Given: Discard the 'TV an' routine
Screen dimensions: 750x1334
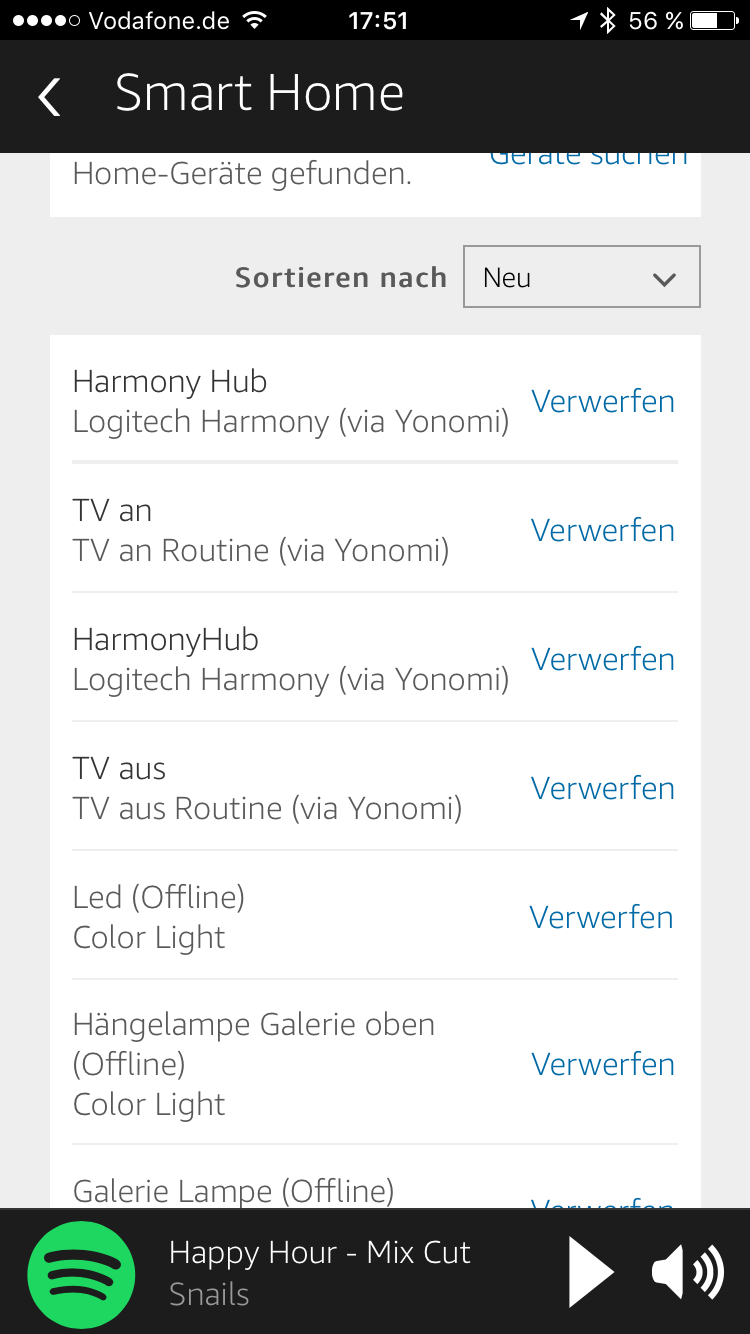Looking at the screenshot, I should point(603,531).
